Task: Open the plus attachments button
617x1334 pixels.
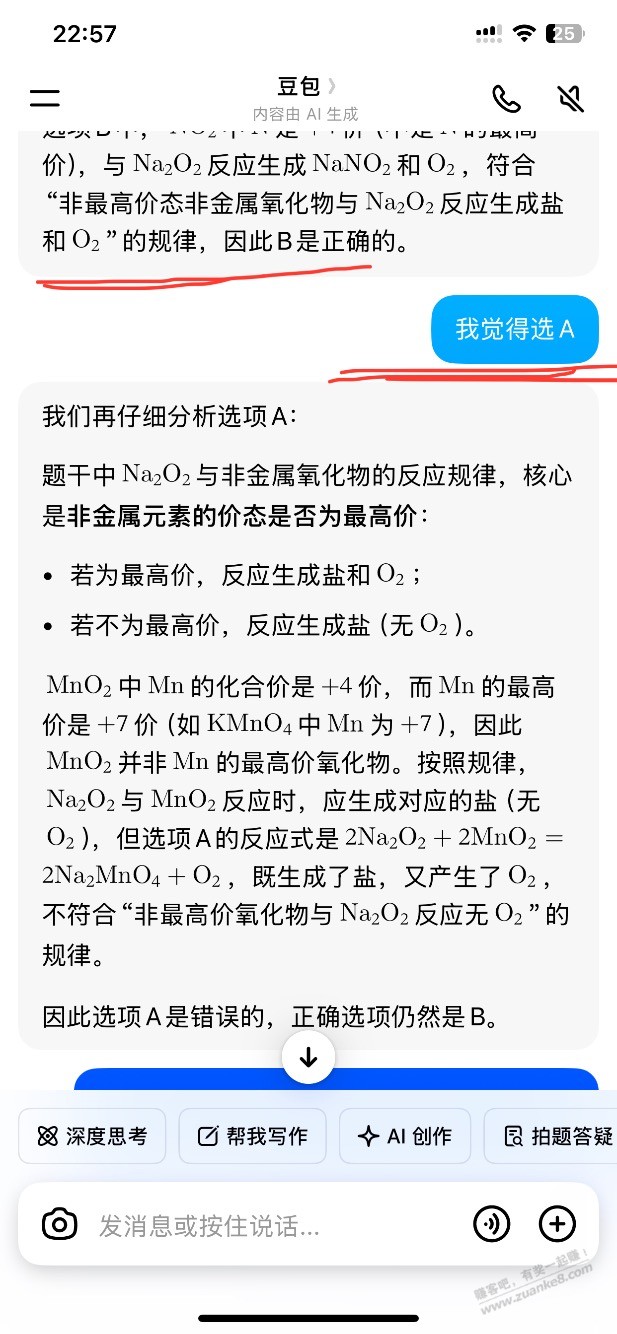Action: point(557,1224)
